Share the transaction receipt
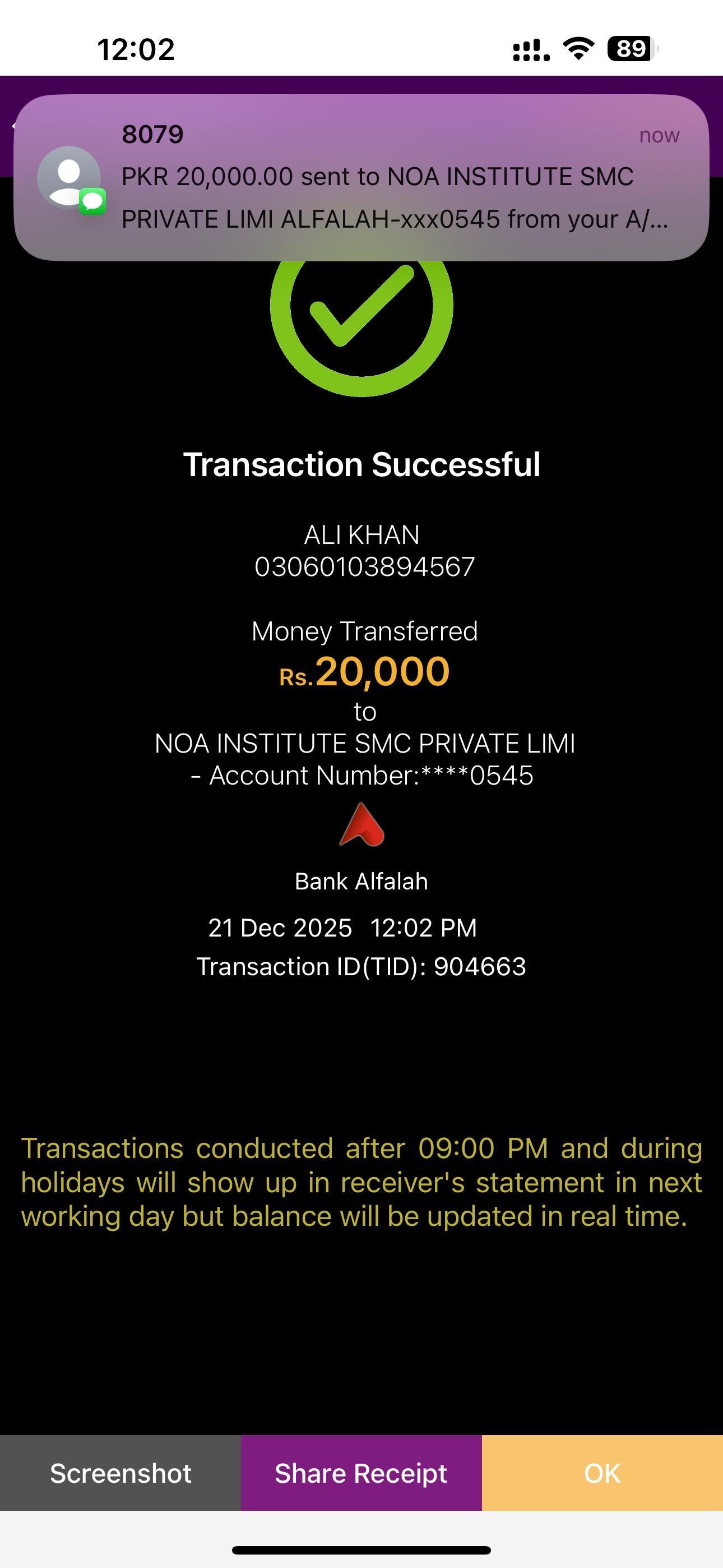 click(361, 1473)
